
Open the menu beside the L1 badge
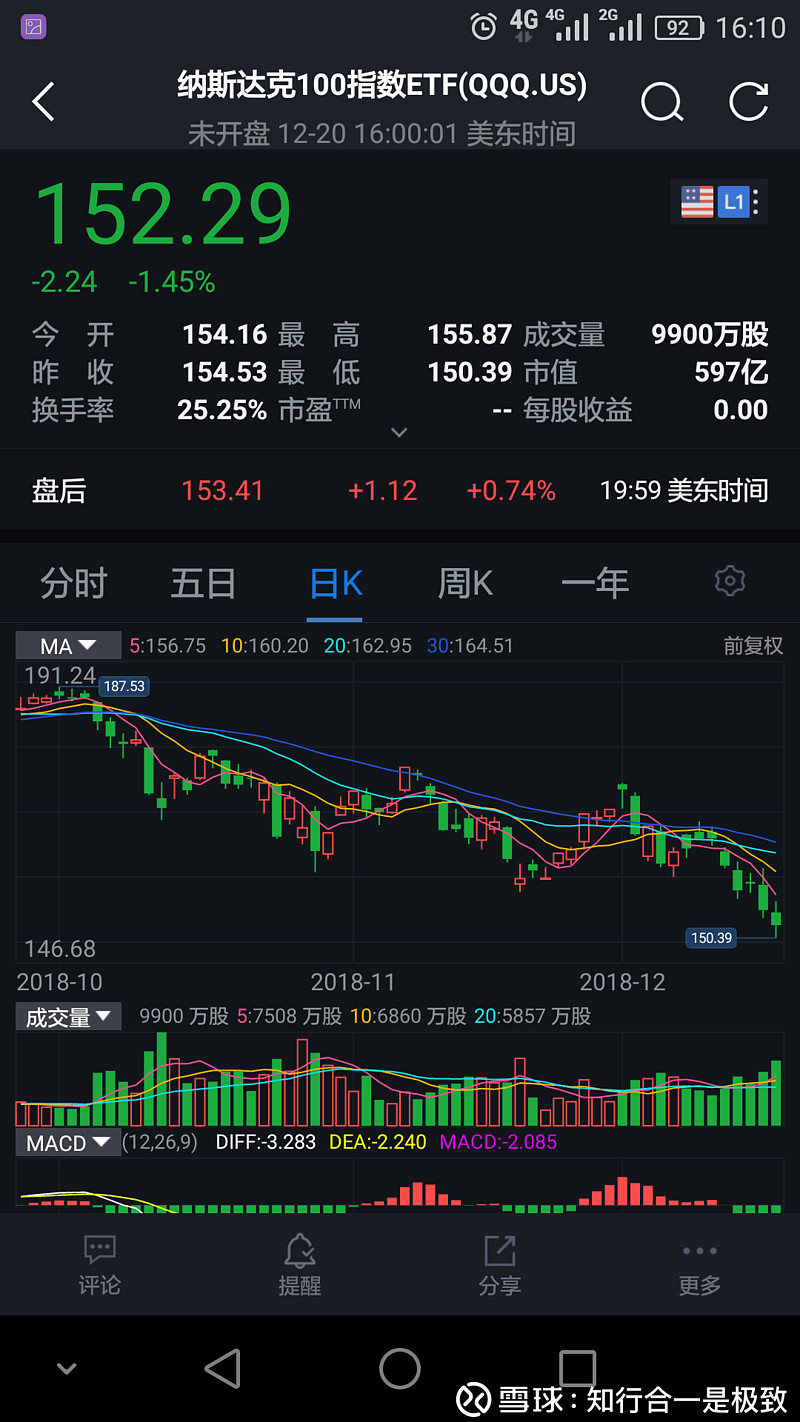pos(757,201)
